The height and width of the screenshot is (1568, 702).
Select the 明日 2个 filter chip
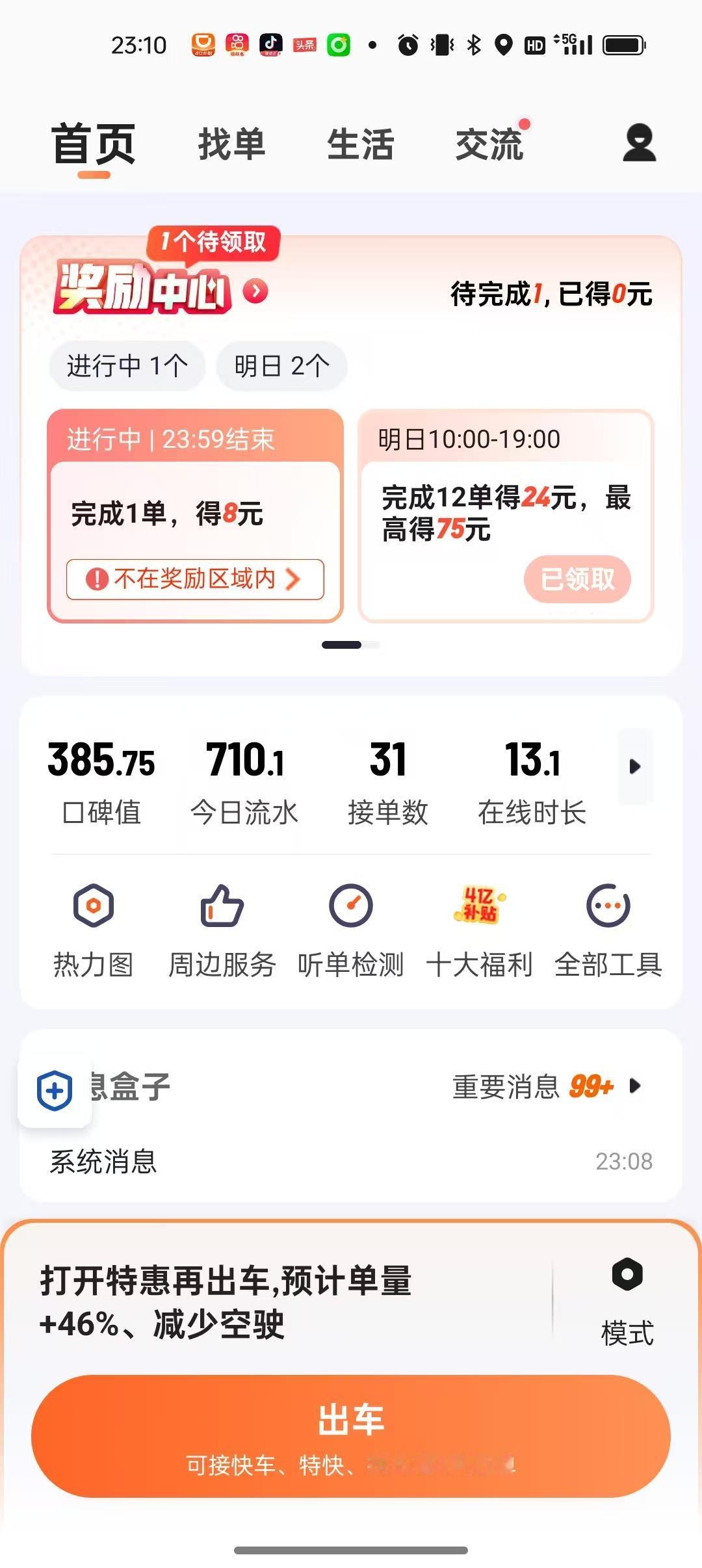[x=281, y=365]
